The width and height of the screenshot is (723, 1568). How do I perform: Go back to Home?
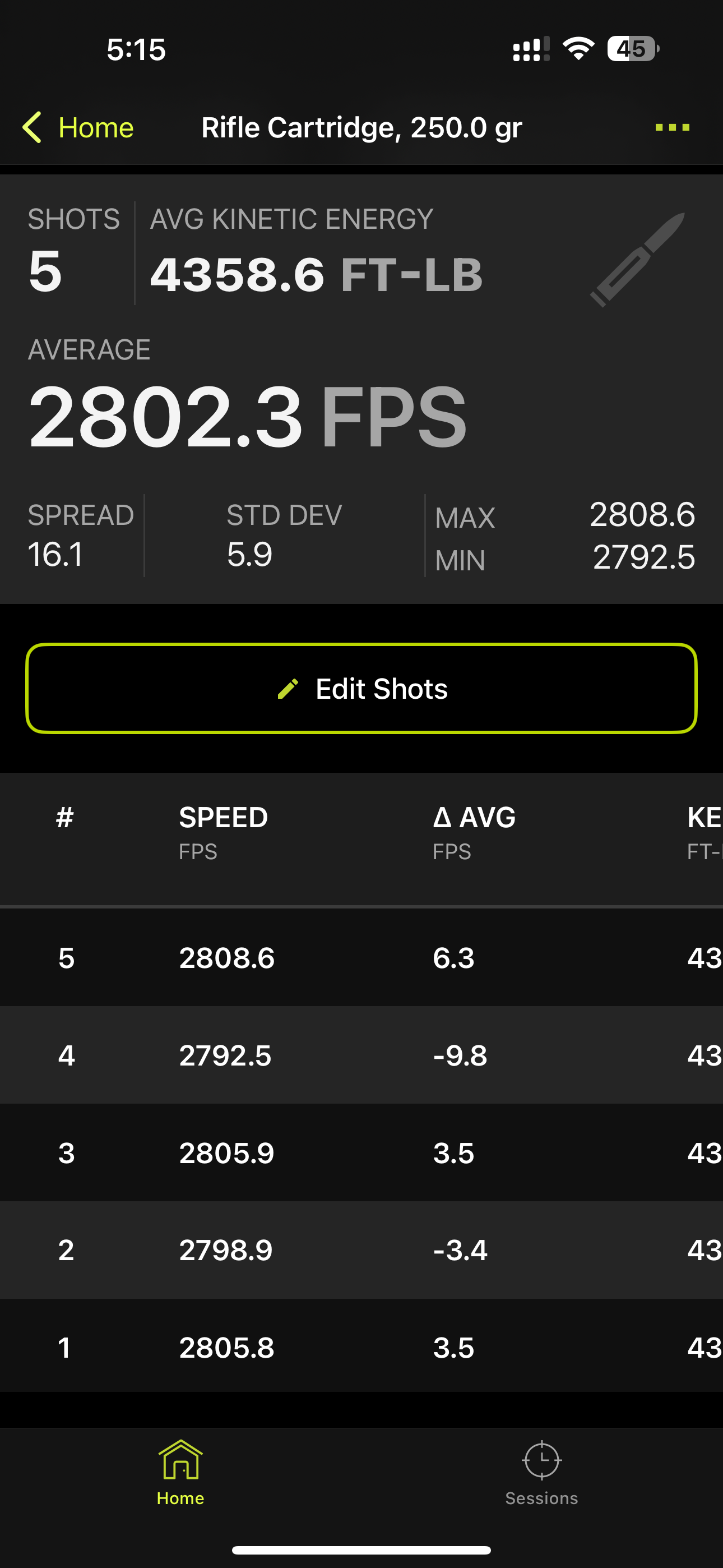point(78,128)
